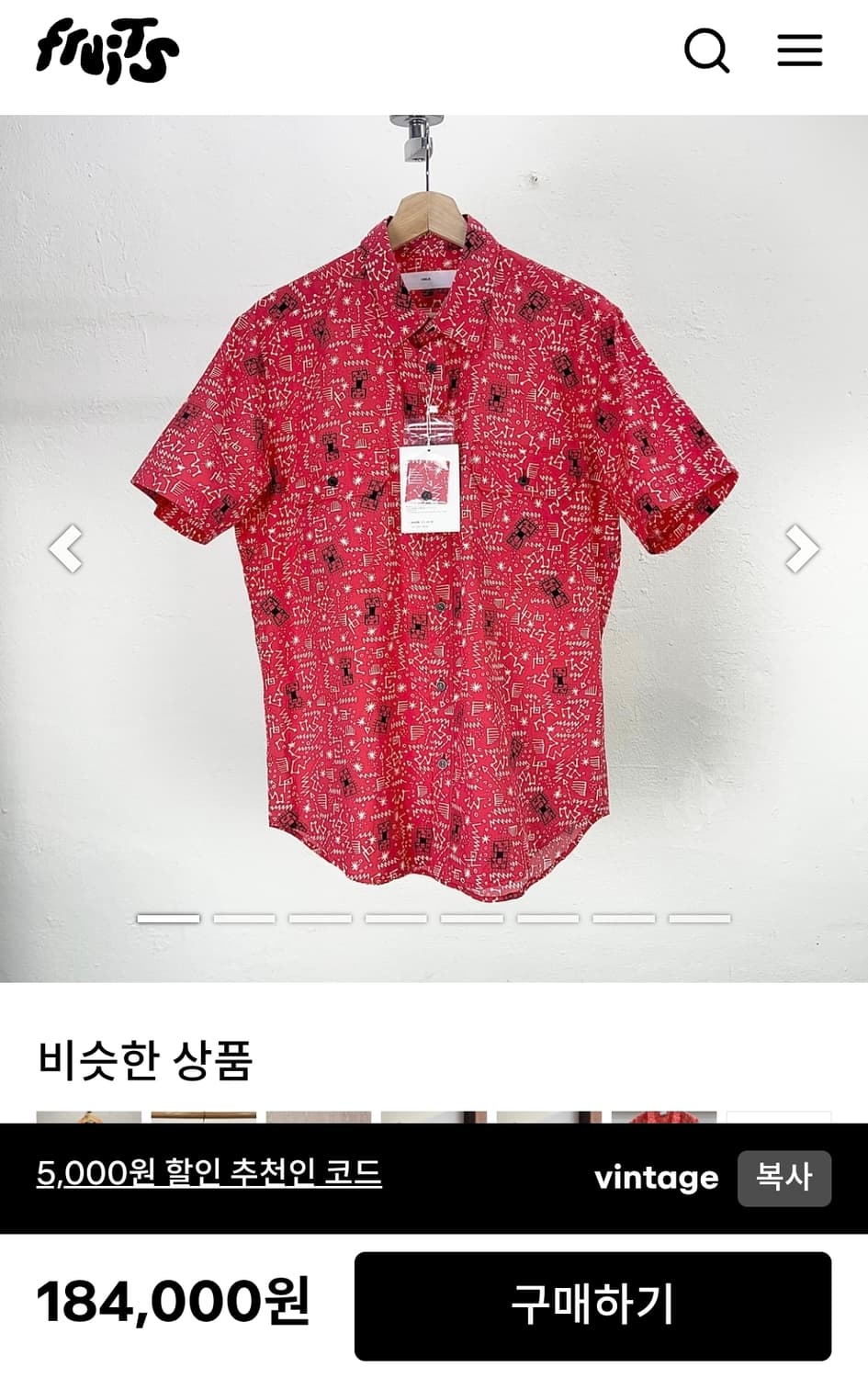Click the right carousel arrow

tap(801, 549)
